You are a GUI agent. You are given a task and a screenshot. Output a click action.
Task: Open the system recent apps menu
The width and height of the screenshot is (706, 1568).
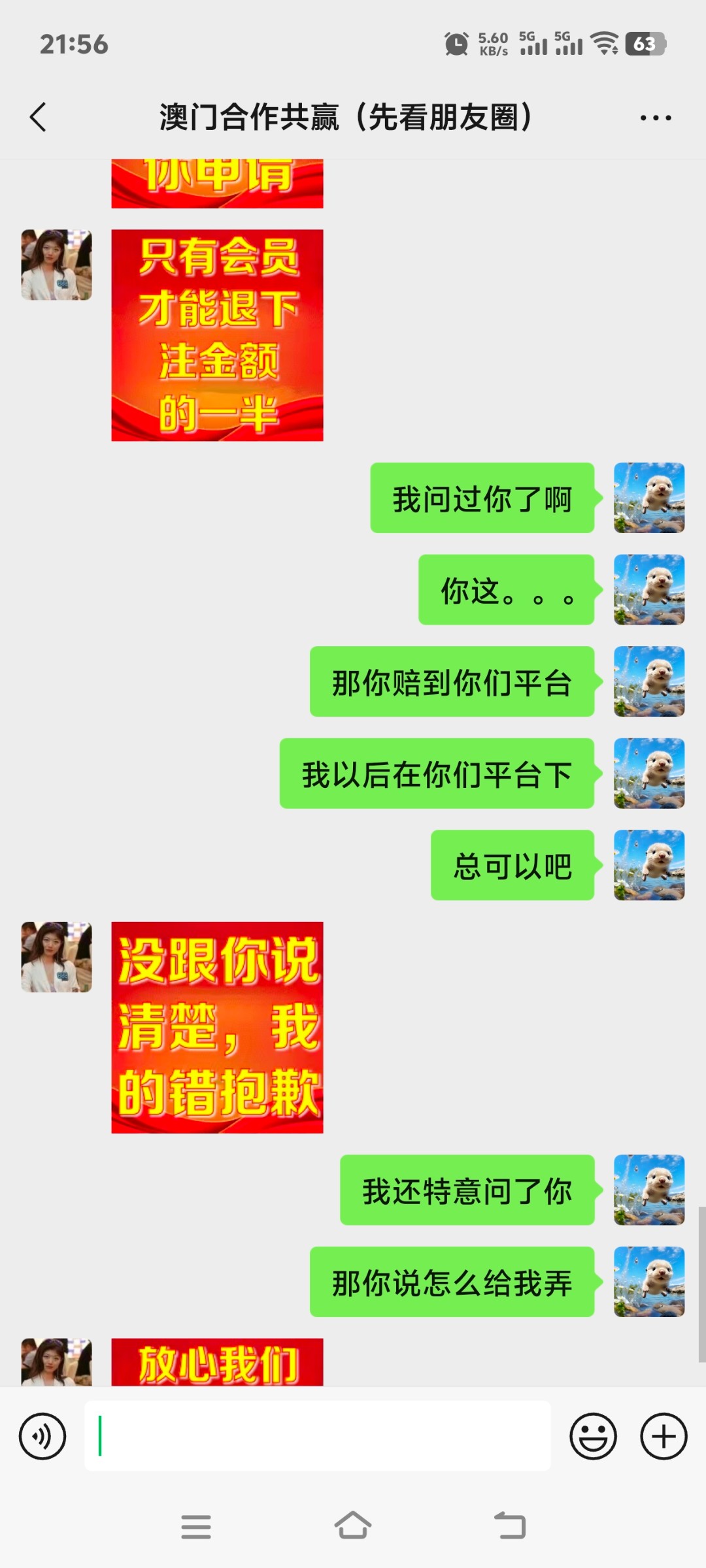click(x=195, y=1527)
